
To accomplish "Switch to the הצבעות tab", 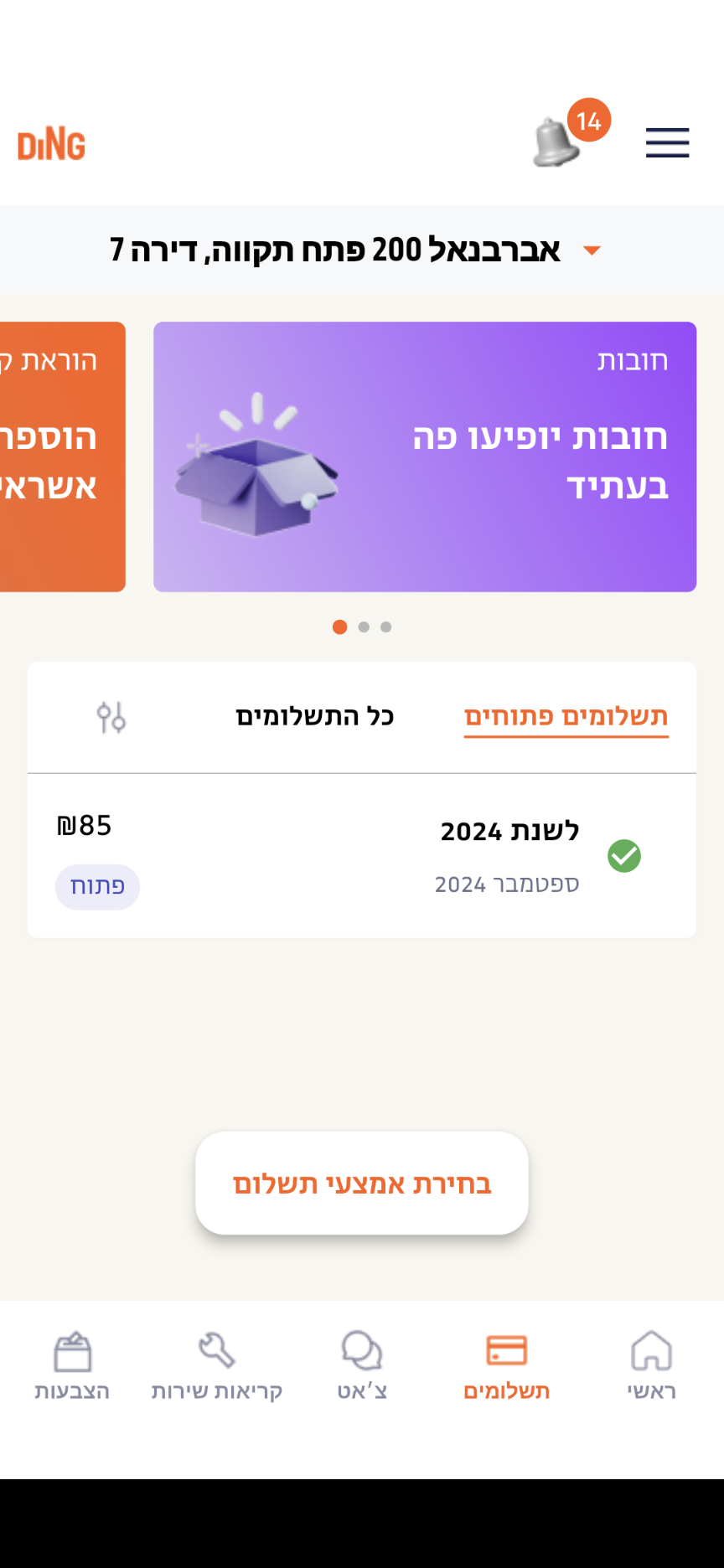I will (x=72, y=1365).
